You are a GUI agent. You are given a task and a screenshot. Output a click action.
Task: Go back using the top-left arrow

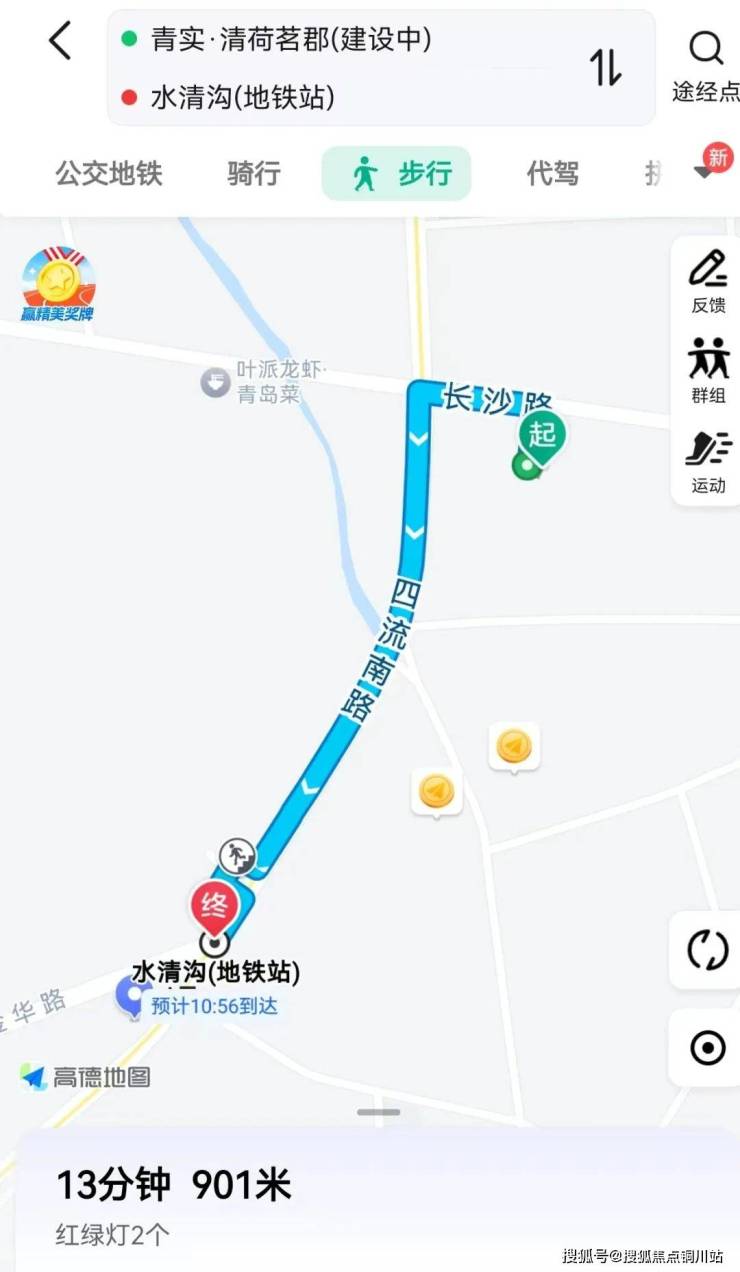61,42
